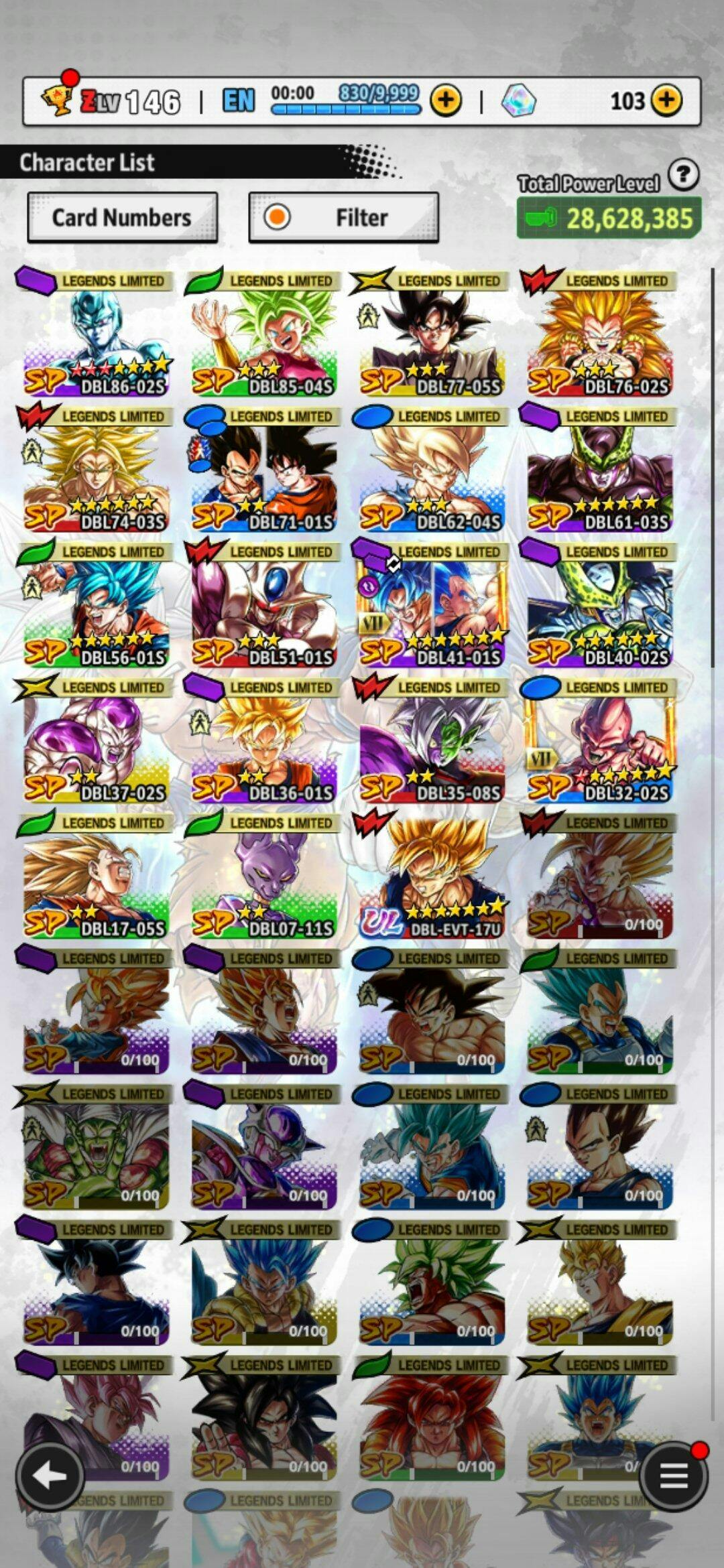Open character card DBL86-02S
This screenshot has width=724, height=1568.
pyautogui.click(x=95, y=334)
